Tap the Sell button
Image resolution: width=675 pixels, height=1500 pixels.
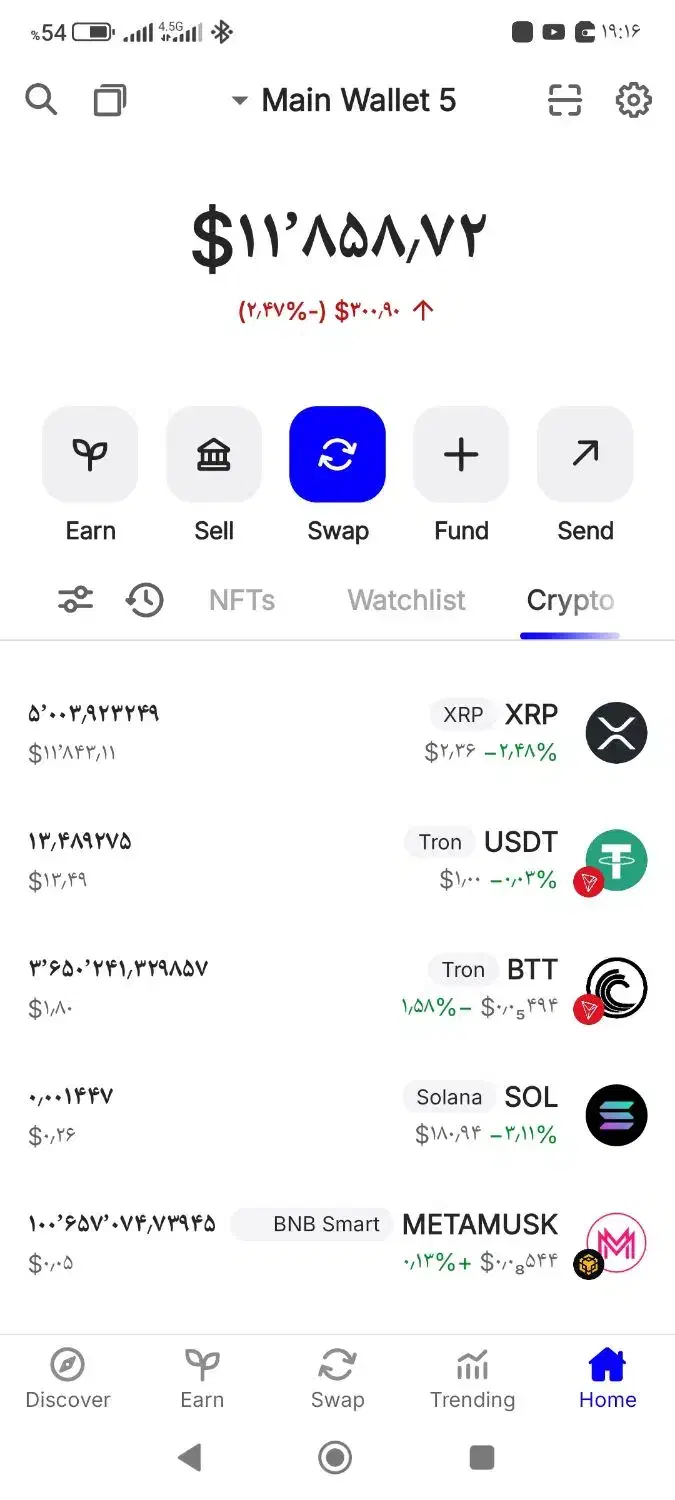click(x=214, y=455)
